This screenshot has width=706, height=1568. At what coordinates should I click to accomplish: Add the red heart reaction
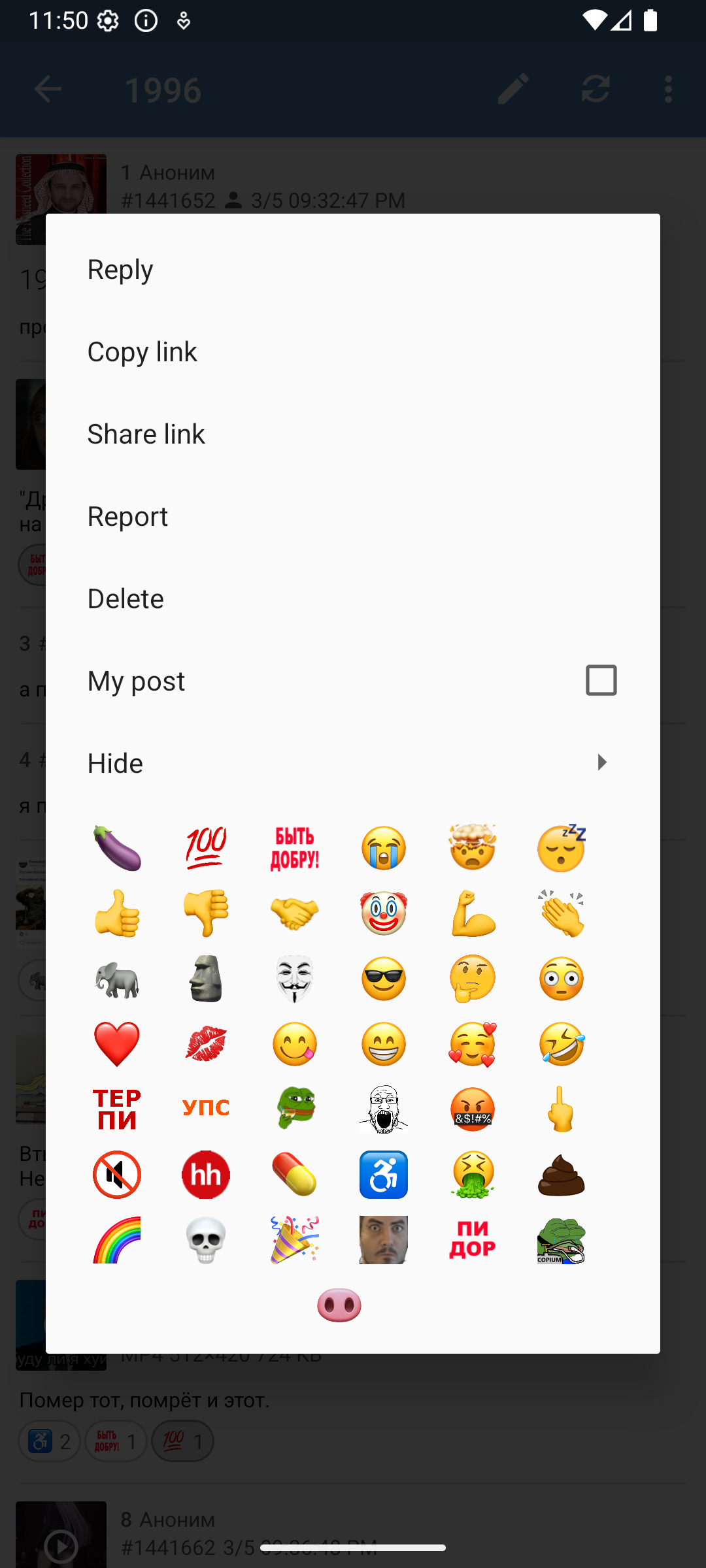click(x=117, y=1044)
